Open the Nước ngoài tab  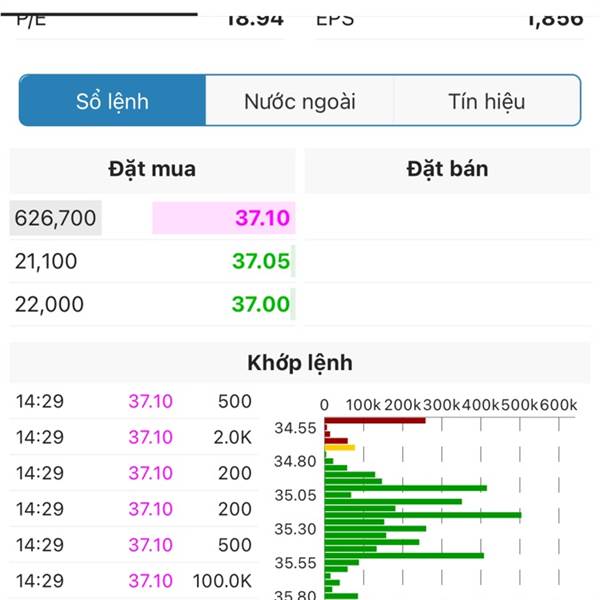click(300, 101)
